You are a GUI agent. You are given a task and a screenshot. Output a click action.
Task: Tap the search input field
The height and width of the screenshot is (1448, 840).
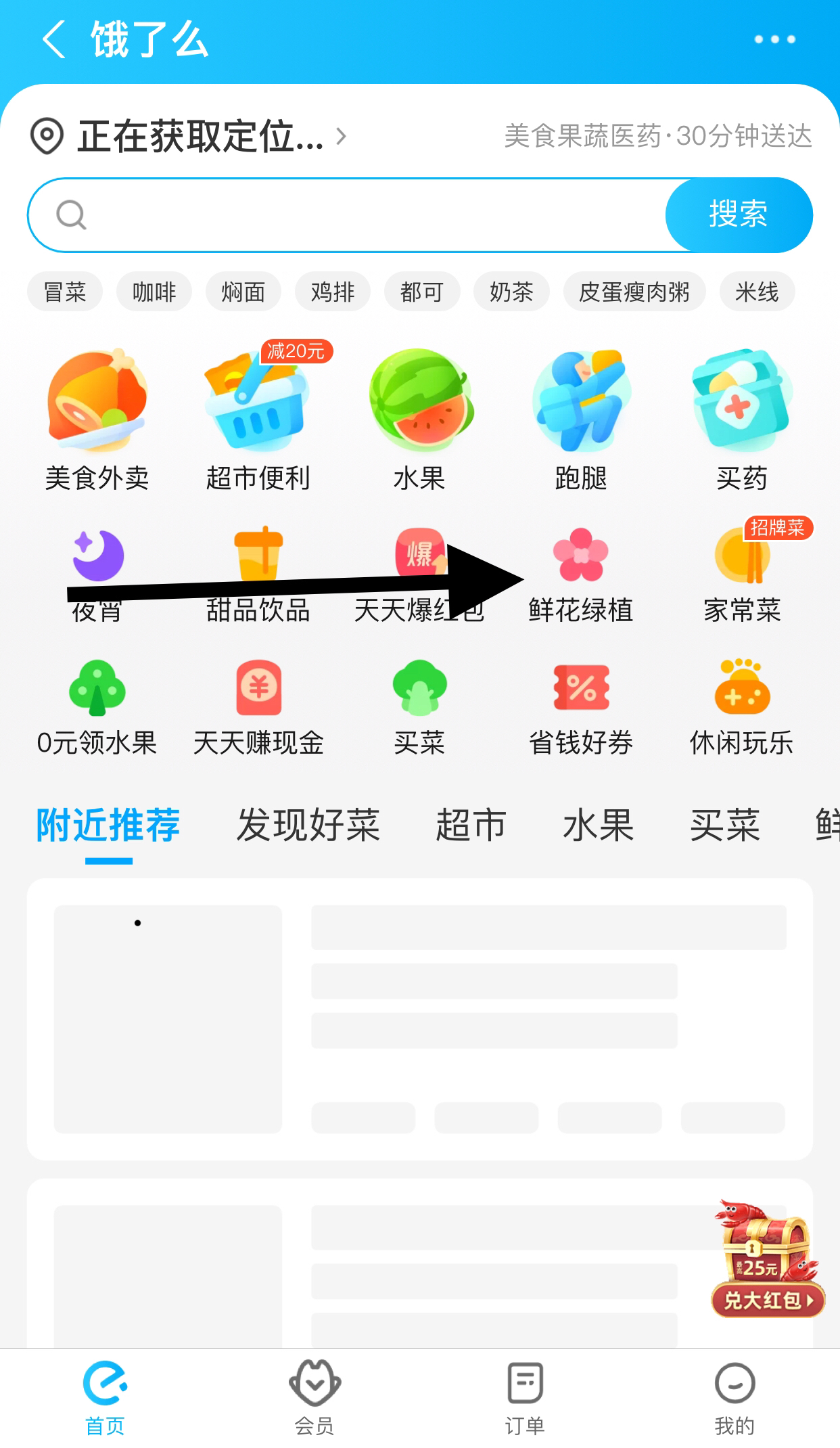[365, 215]
